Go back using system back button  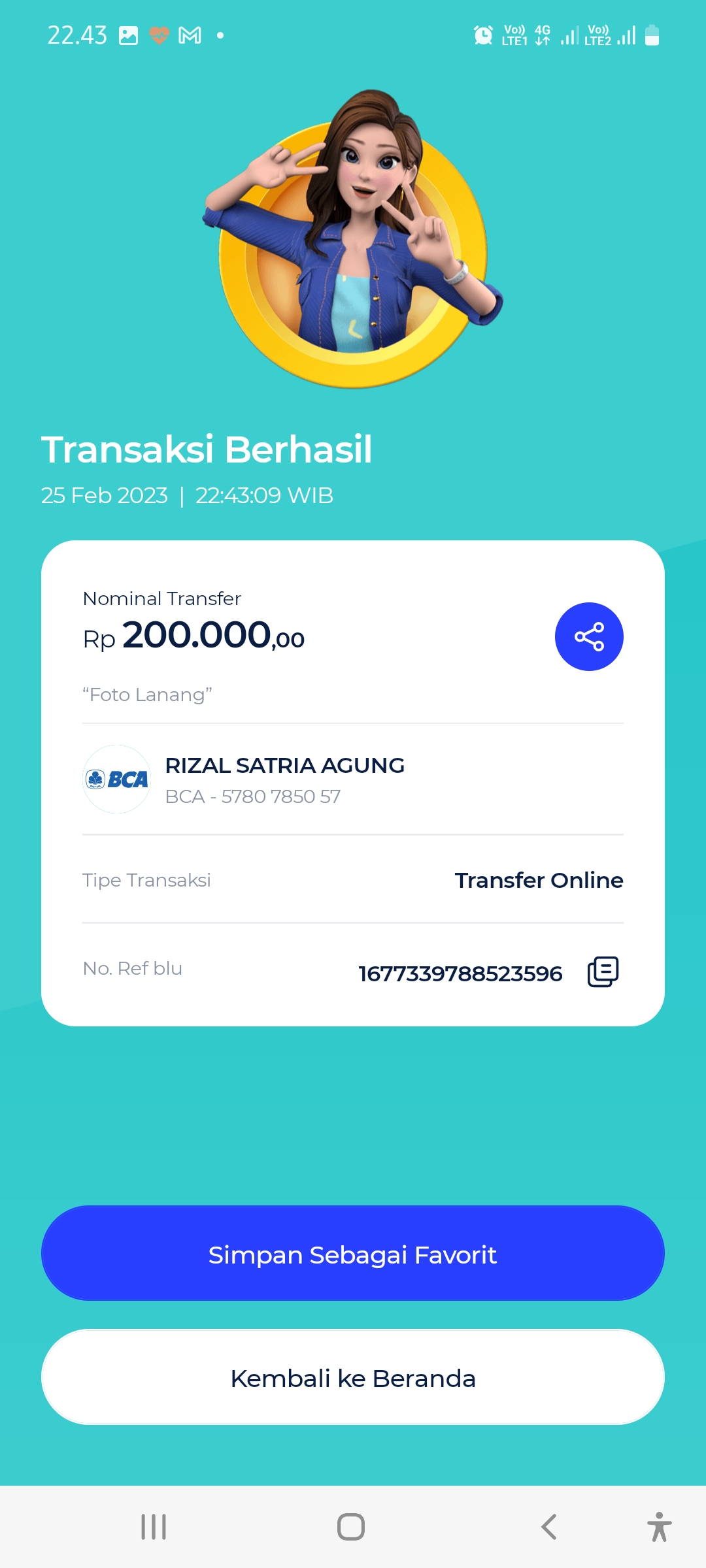(549, 1527)
